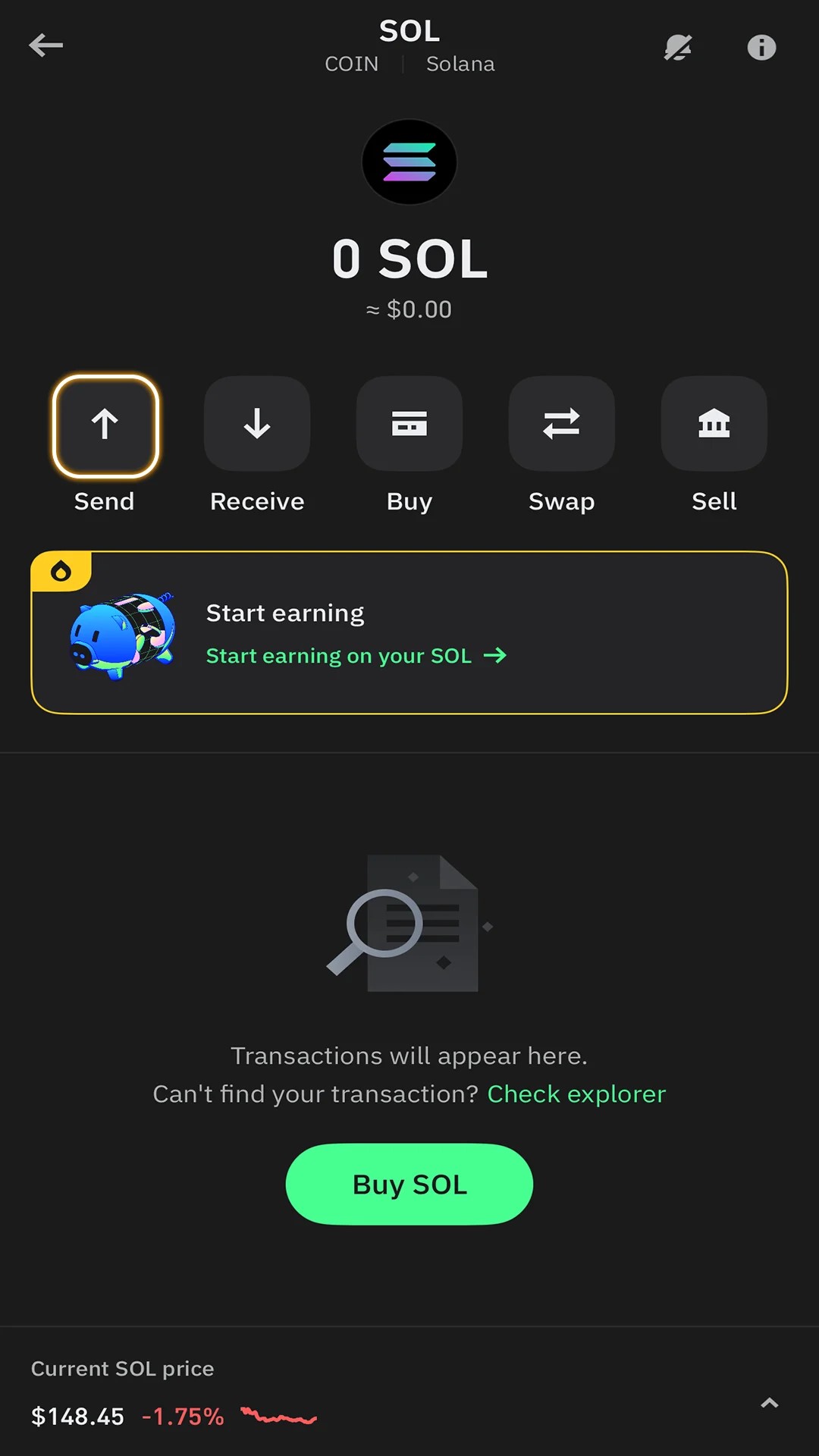The image size is (819, 1456).
Task: Expand the Current SOL price panel
Action: 769,1403
